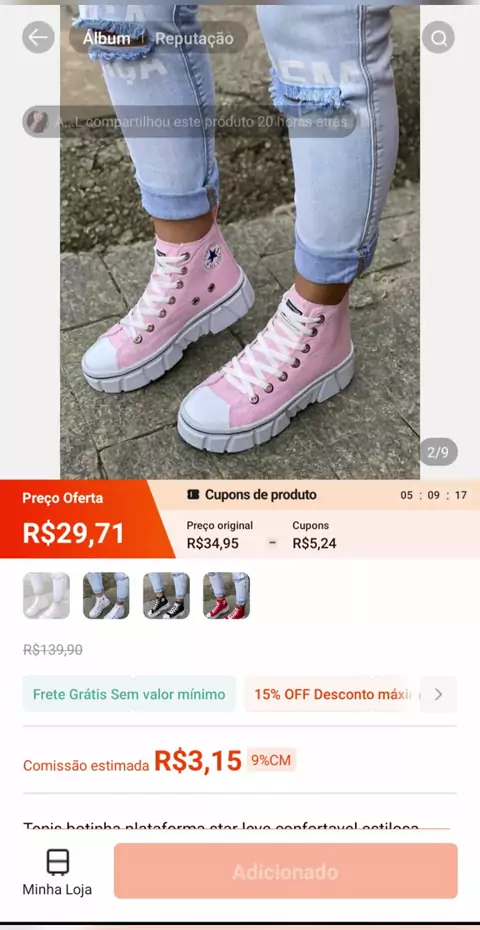This screenshot has height=930, width=480.
Task: Switch to the Reputação tab
Action: [194, 38]
